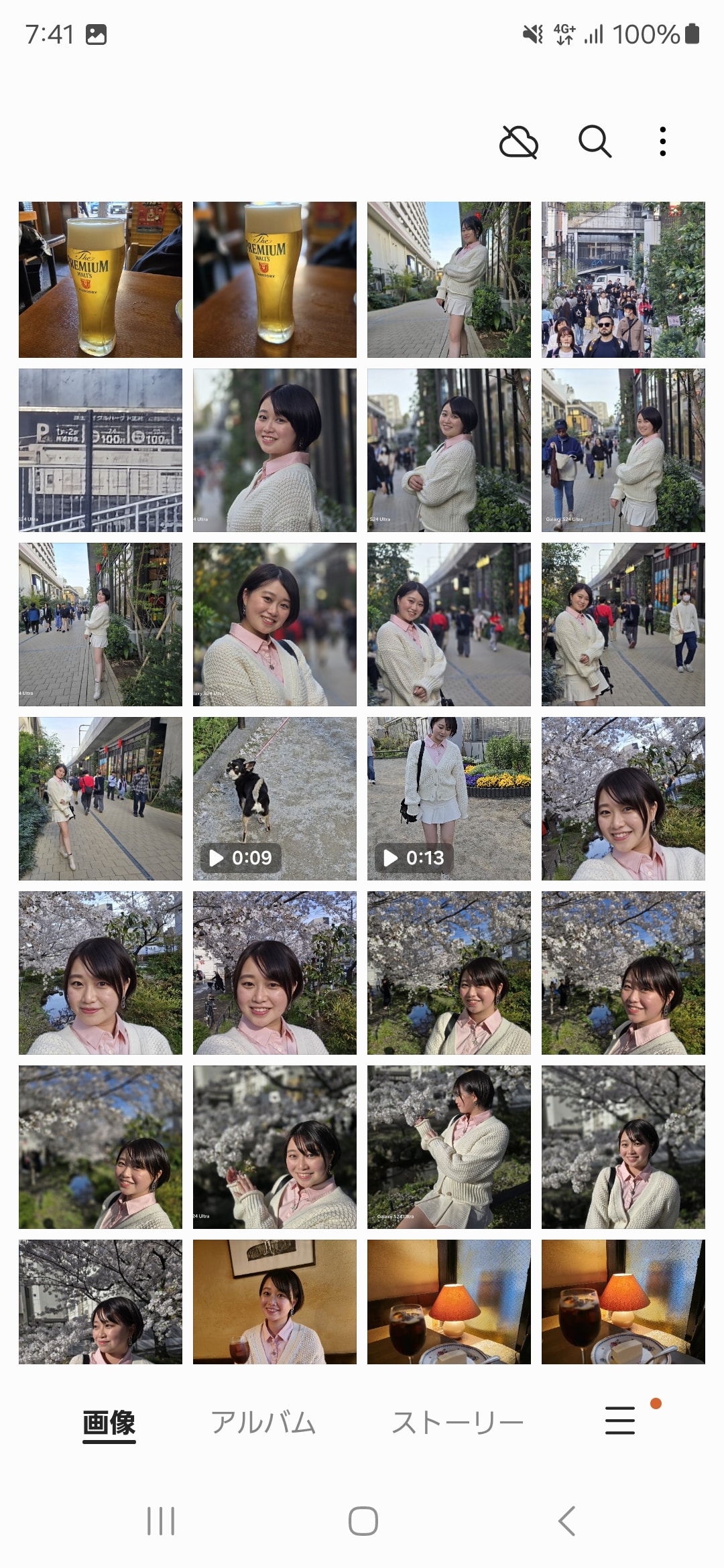
Task: Select the 画像 tab
Action: pyautogui.click(x=109, y=1420)
